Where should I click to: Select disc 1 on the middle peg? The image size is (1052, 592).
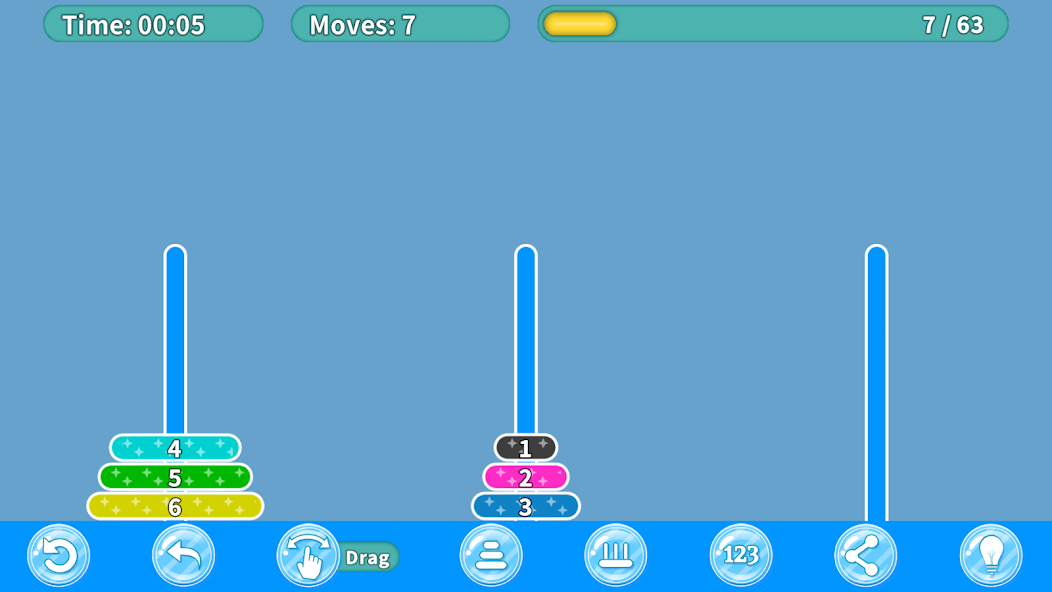526,448
